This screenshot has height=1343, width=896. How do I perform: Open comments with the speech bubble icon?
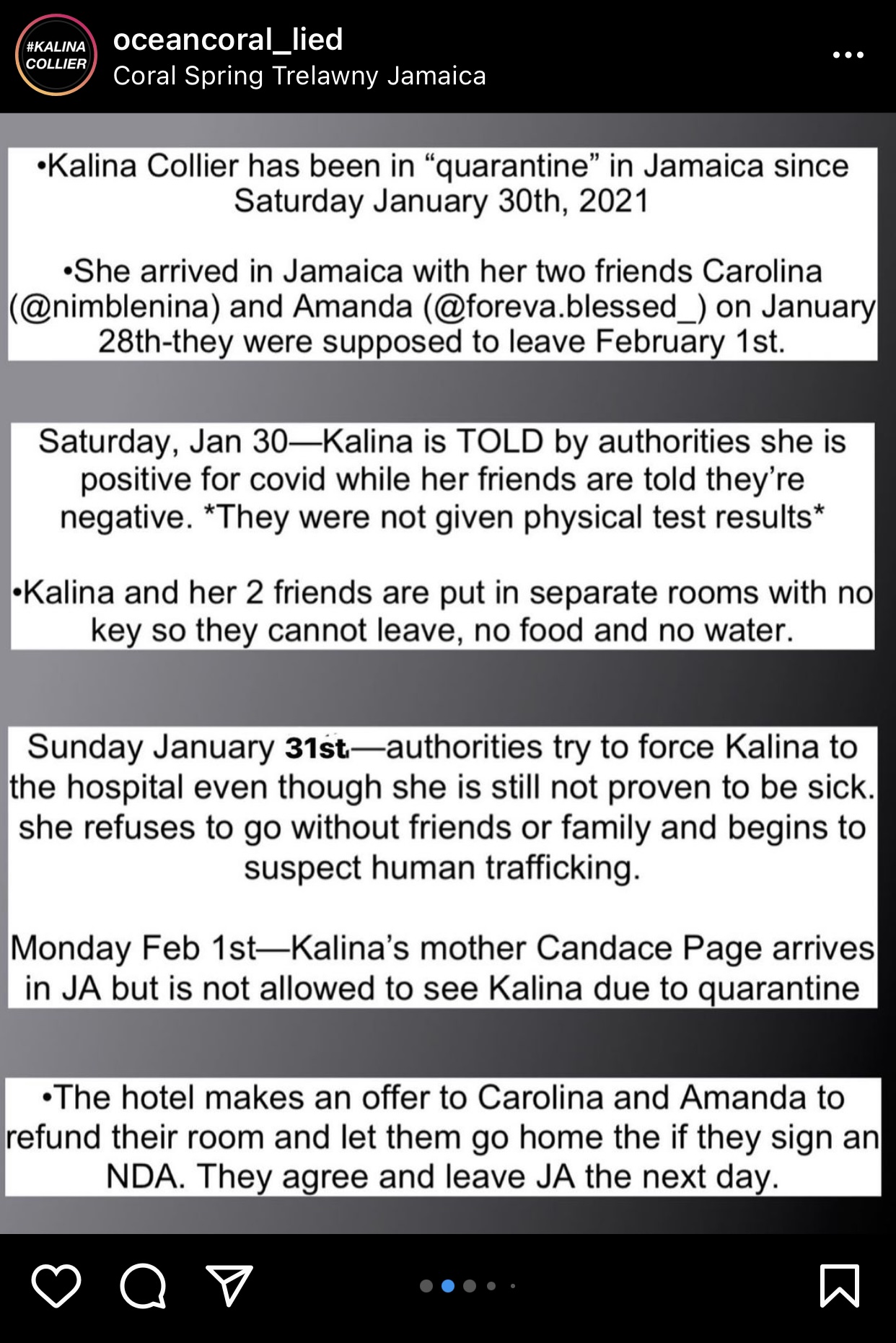tap(143, 1285)
